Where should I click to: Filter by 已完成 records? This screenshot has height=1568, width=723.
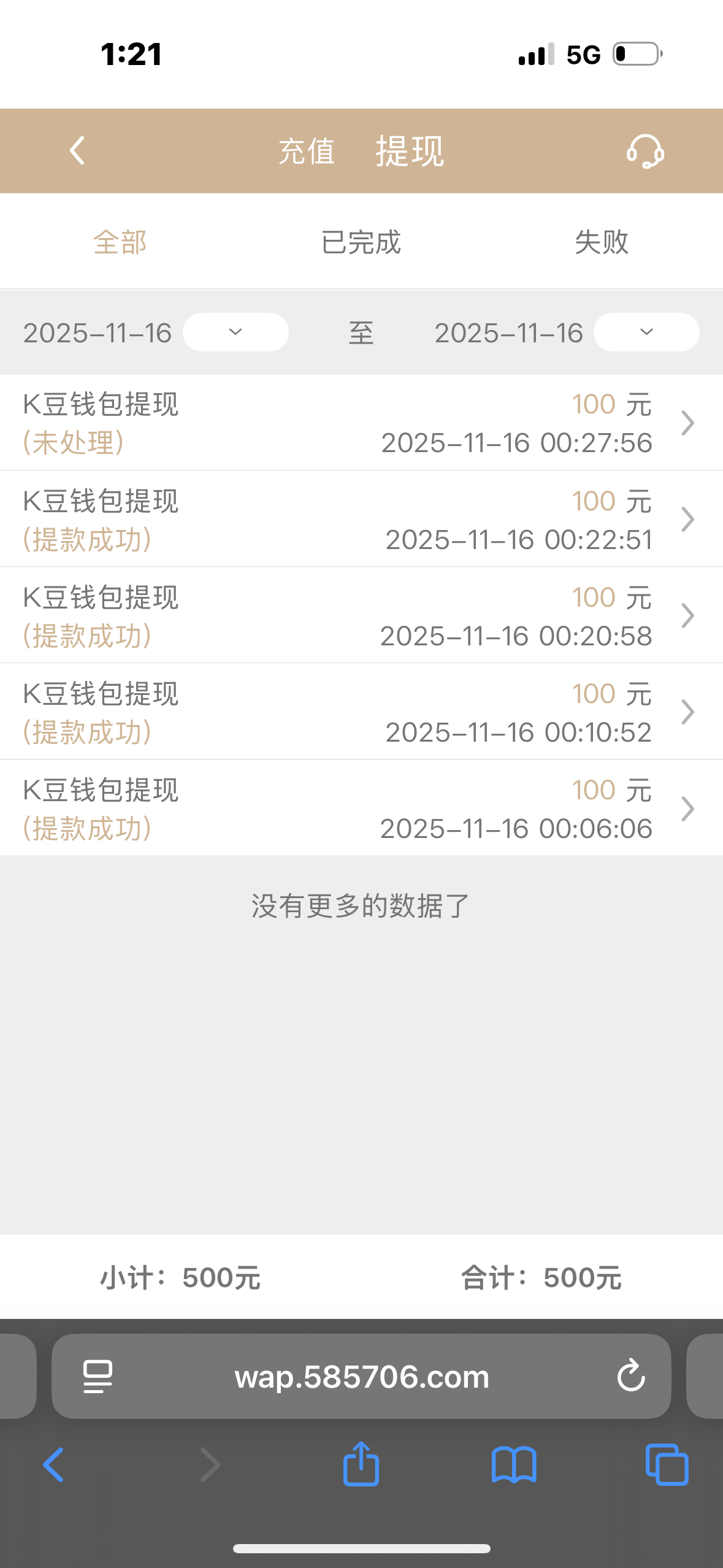coord(361,242)
